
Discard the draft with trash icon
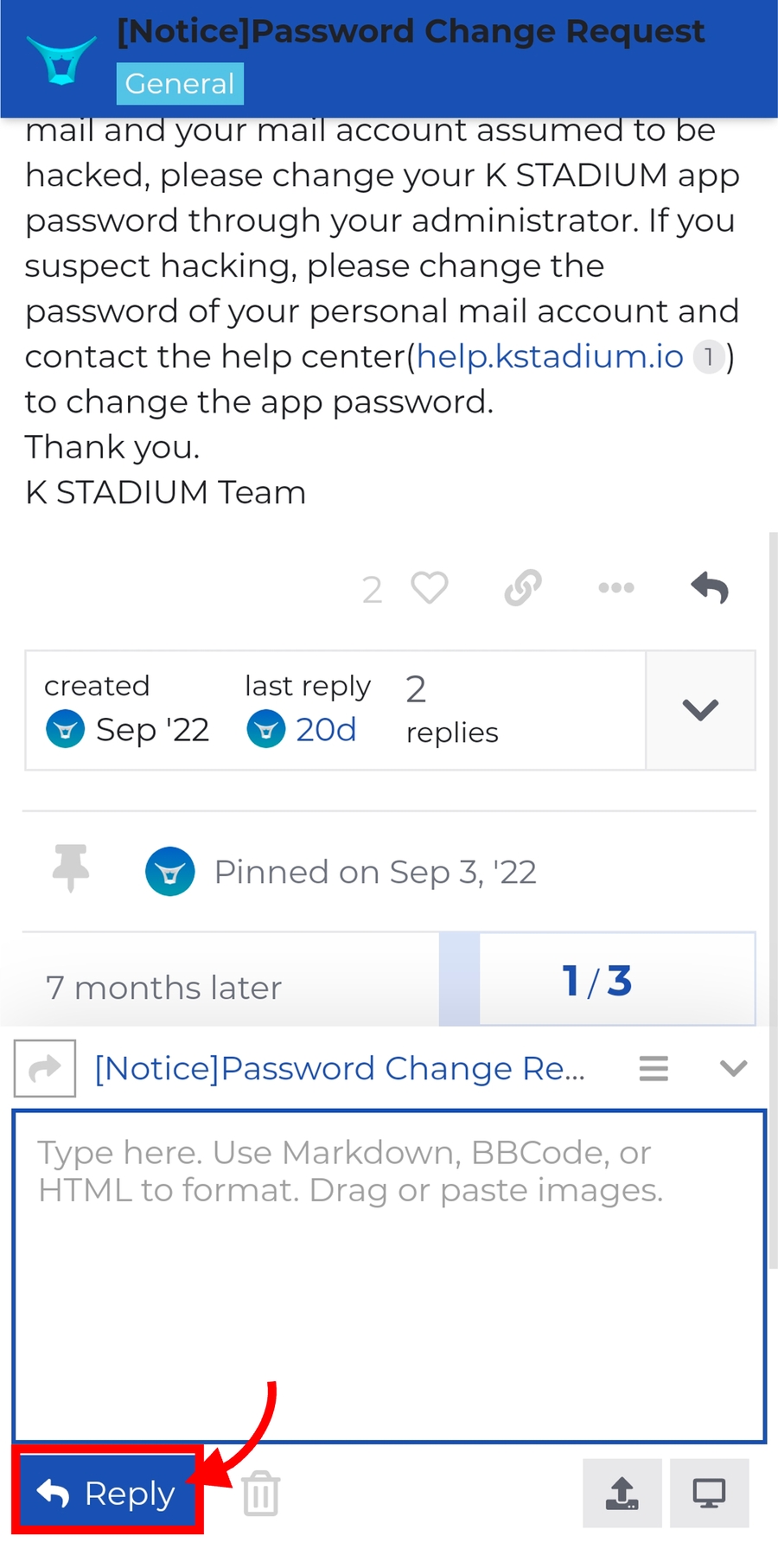point(260,1494)
